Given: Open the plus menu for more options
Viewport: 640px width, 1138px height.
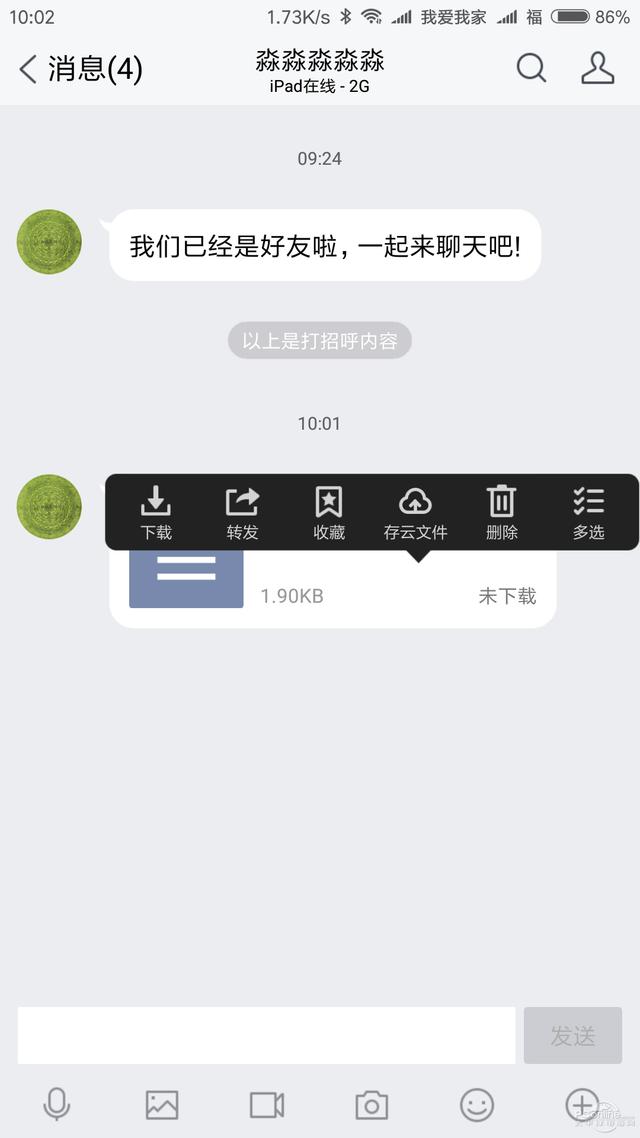Looking at the screenshot, I should tap(582, 1104).
